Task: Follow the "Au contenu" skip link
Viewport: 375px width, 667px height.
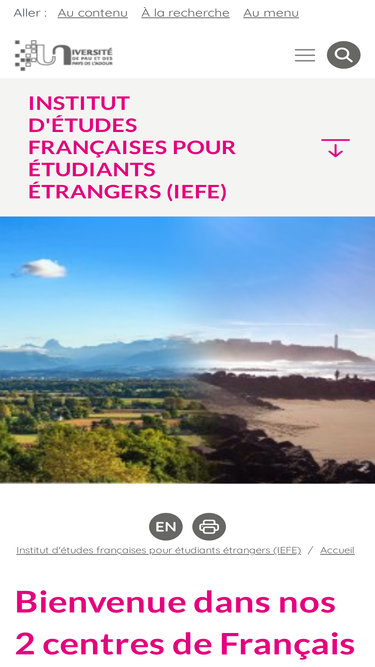Action: (93, 13)
